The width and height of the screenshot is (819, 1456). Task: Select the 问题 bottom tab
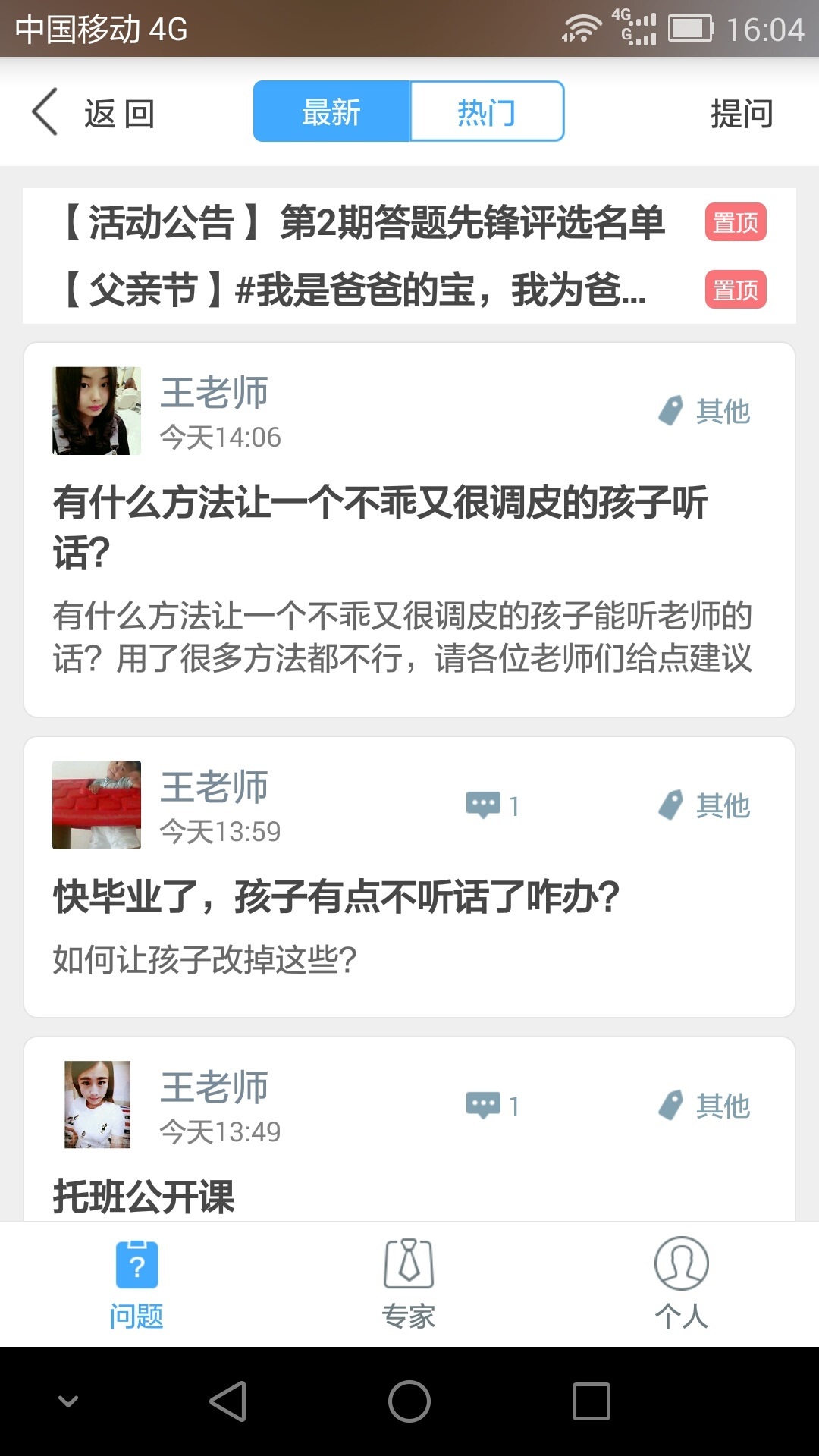click(136, 1282)
